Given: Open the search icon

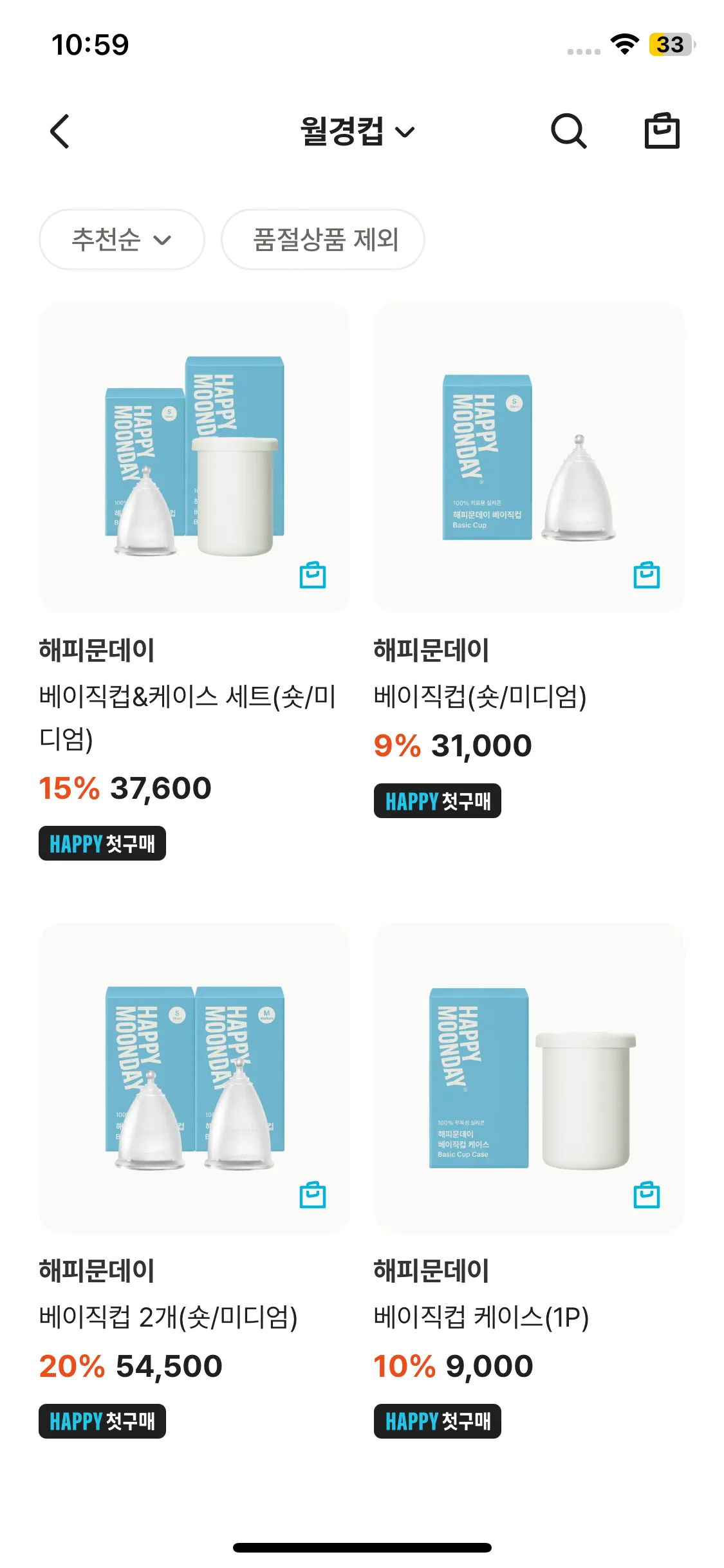Looking at the screenshot, I should point(568,131).
